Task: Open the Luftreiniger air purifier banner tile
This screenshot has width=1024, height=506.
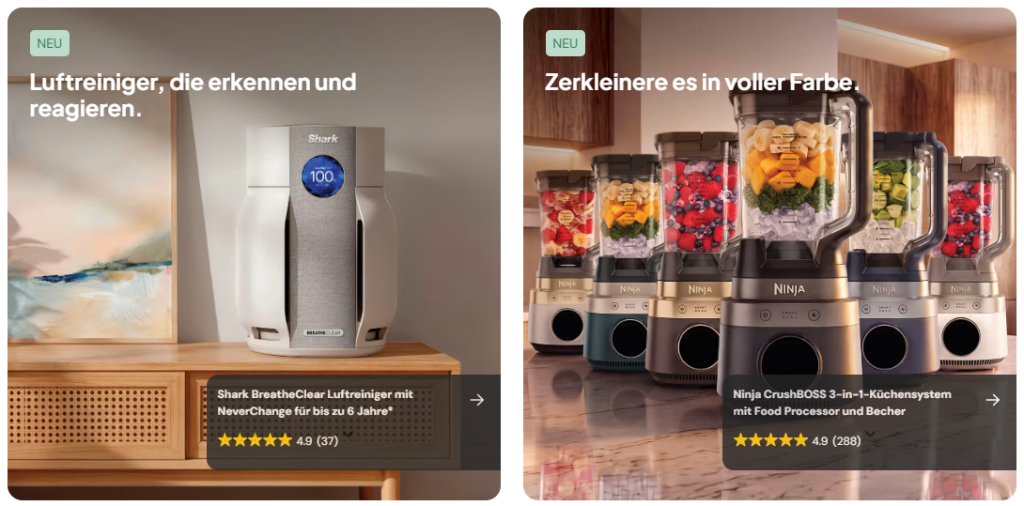Action: (254, 254)
